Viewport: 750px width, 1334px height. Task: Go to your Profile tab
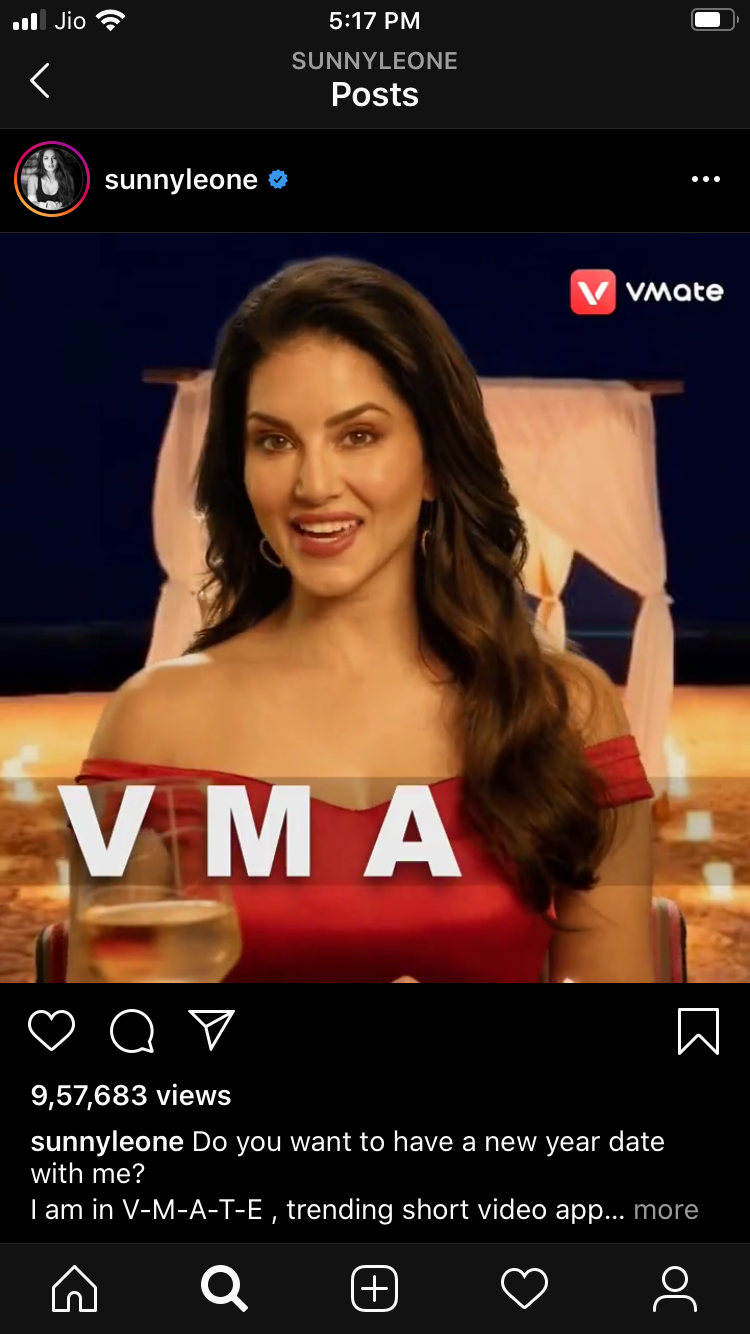(675, 1288)
